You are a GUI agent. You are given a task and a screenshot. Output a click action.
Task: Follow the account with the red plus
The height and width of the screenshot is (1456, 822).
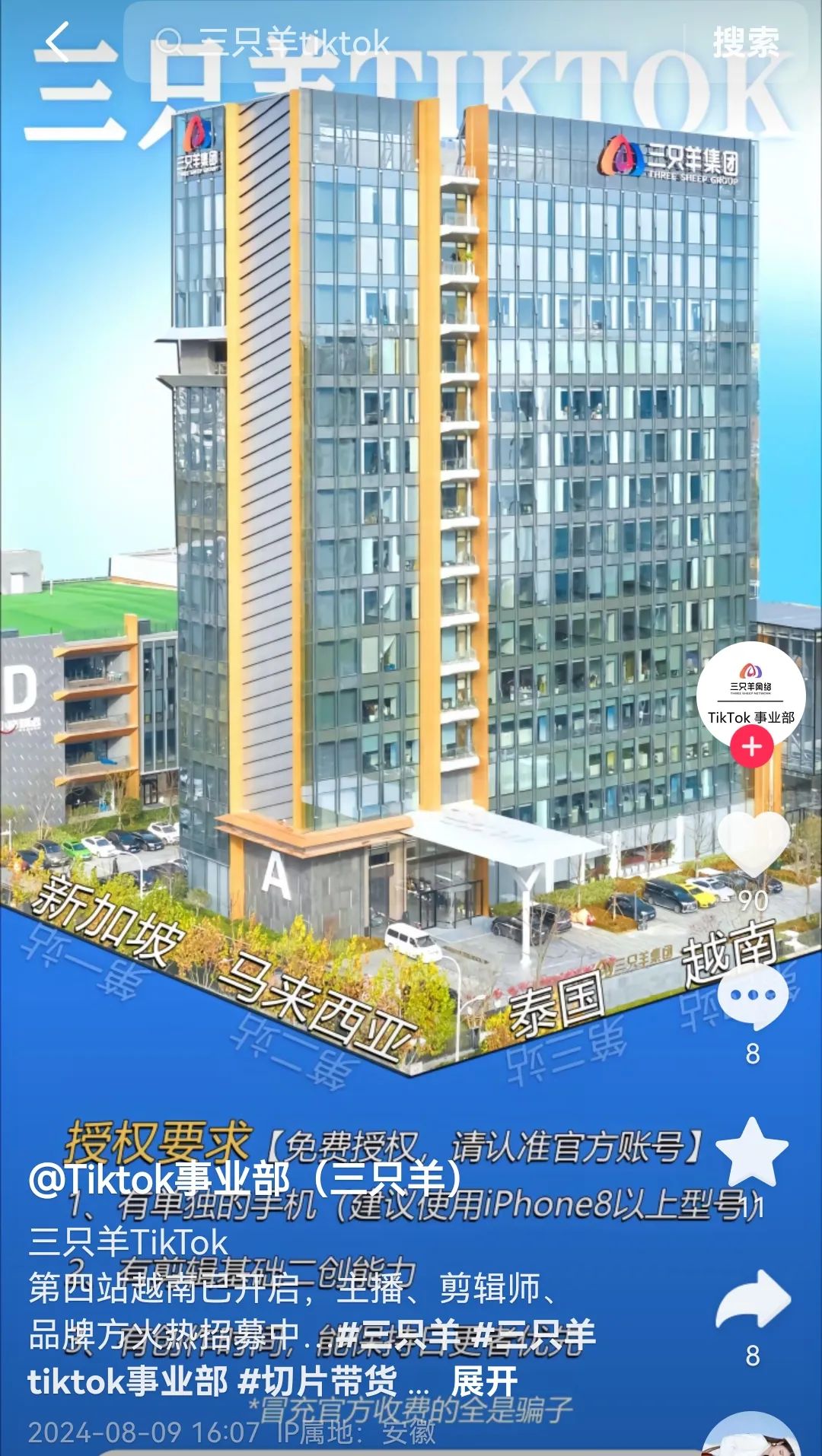751,747
